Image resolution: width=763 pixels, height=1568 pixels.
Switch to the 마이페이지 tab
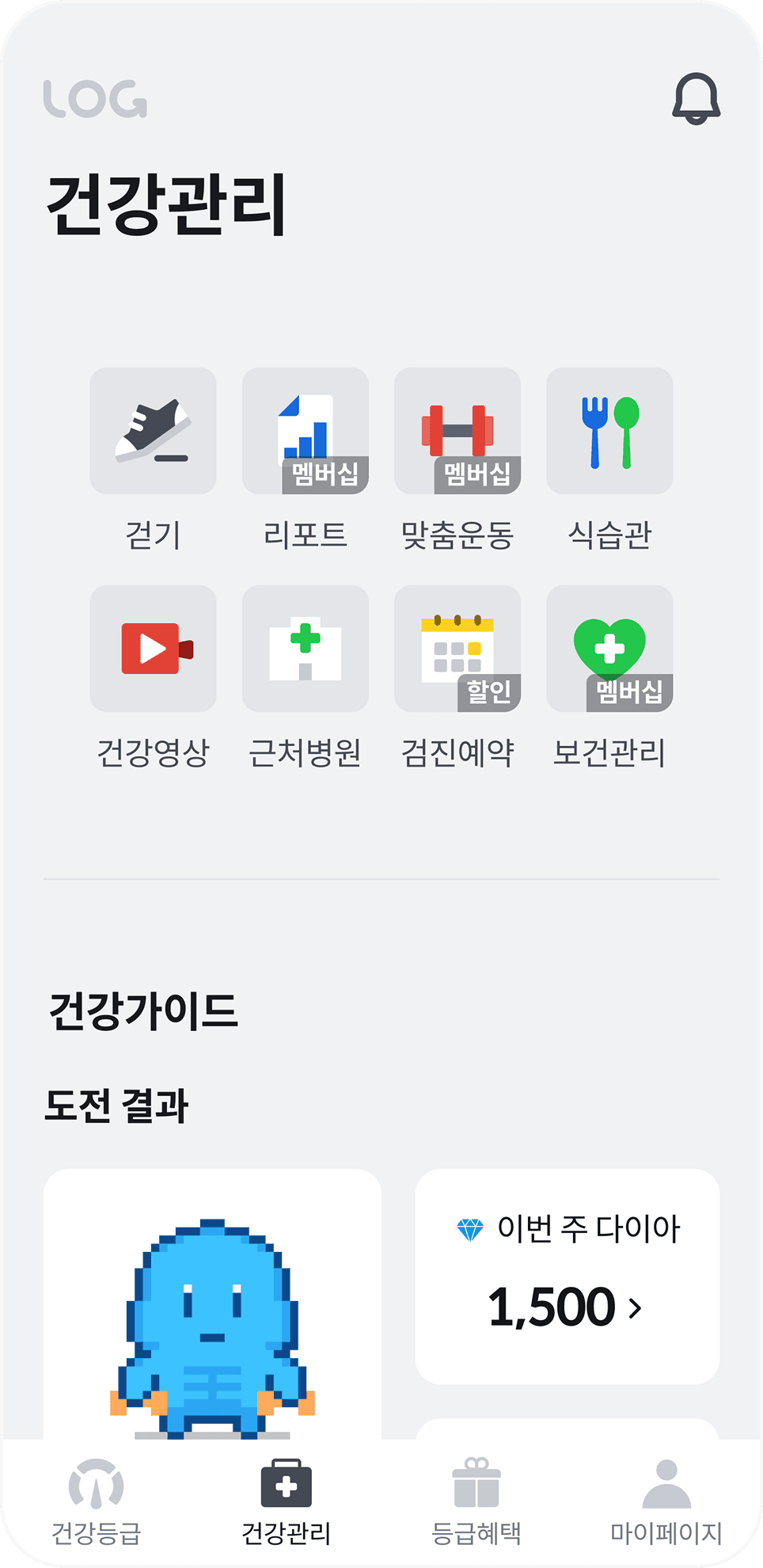pyautogui.click(x=666, y=1501)
